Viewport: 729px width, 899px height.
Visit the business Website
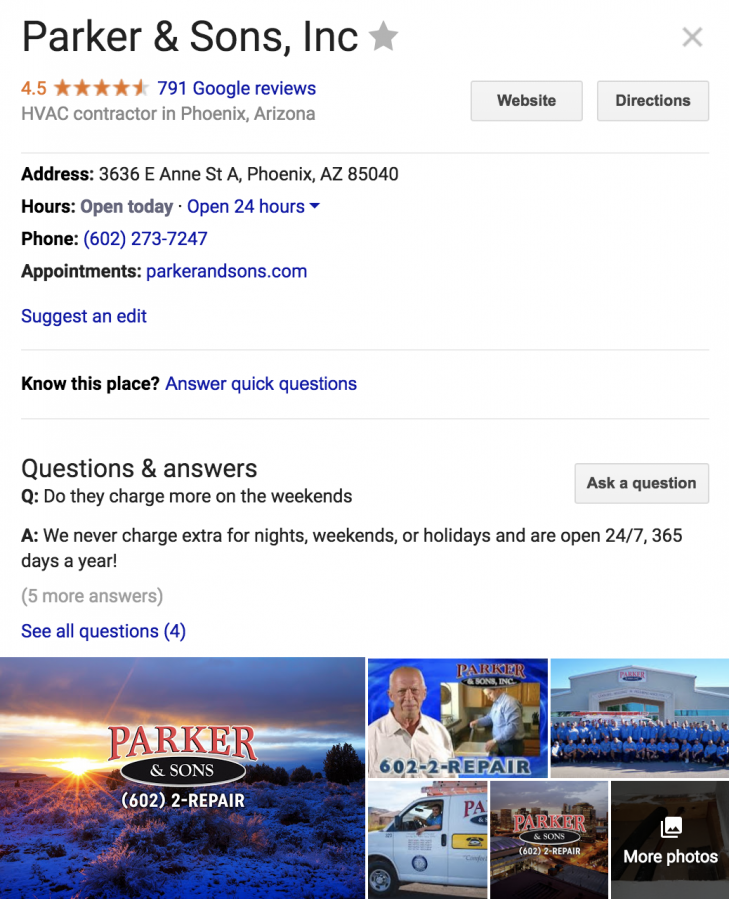[526, 101]
